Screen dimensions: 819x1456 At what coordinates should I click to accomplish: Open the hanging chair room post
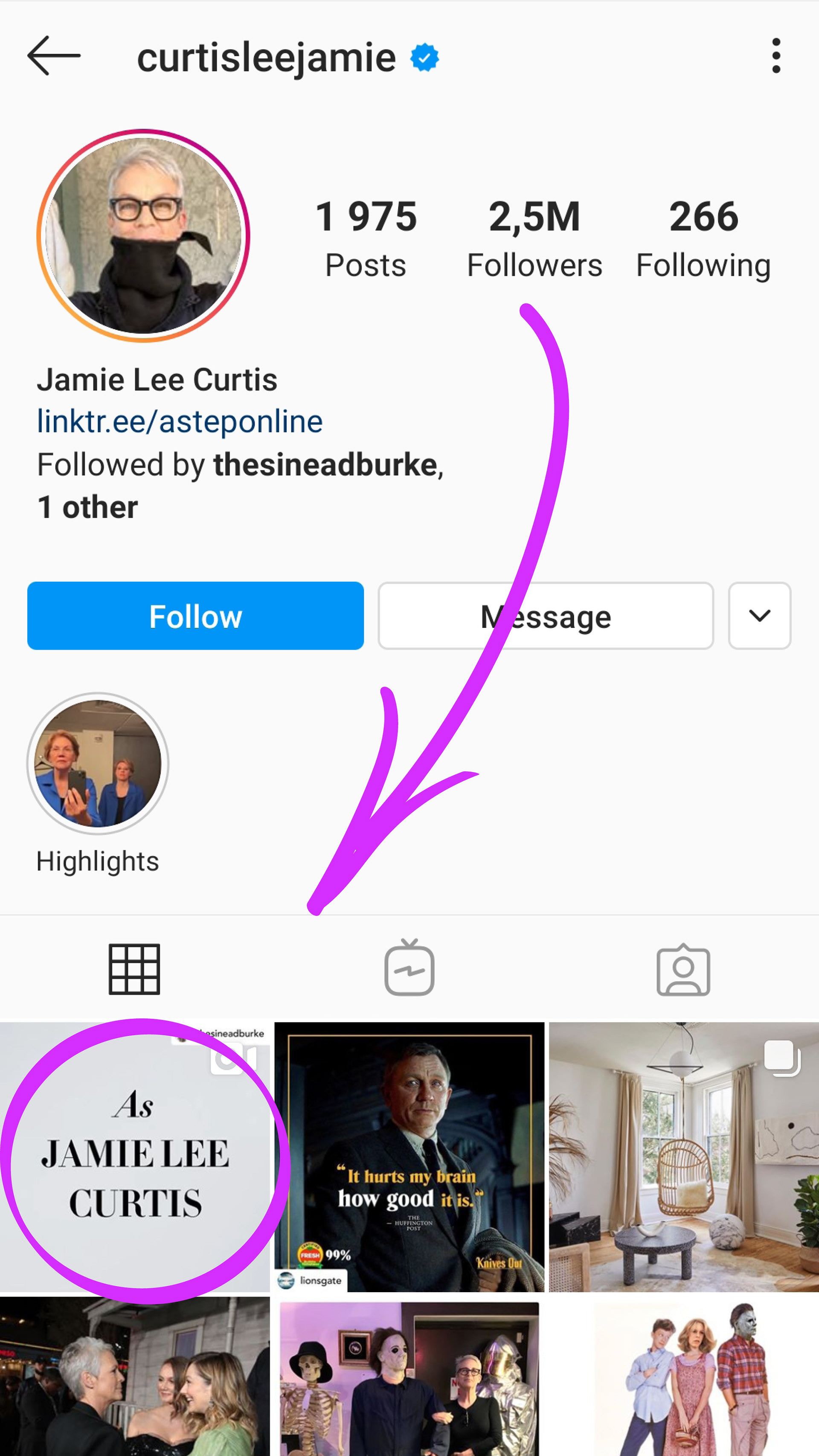pyautogui.click(x=683, y=1157)
